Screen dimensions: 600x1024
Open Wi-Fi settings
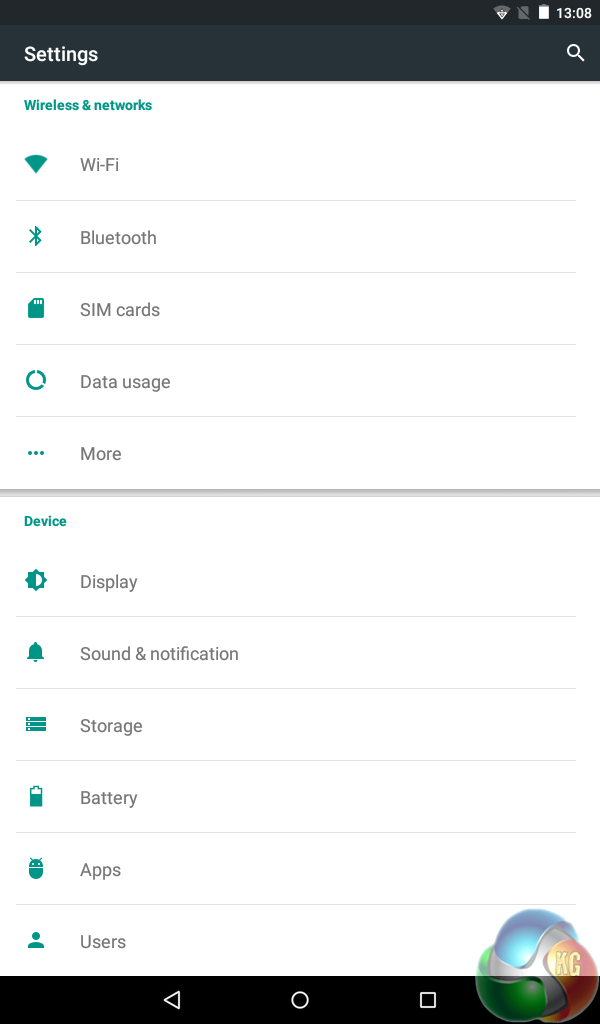pyautogui.click(x=100, y=165)
